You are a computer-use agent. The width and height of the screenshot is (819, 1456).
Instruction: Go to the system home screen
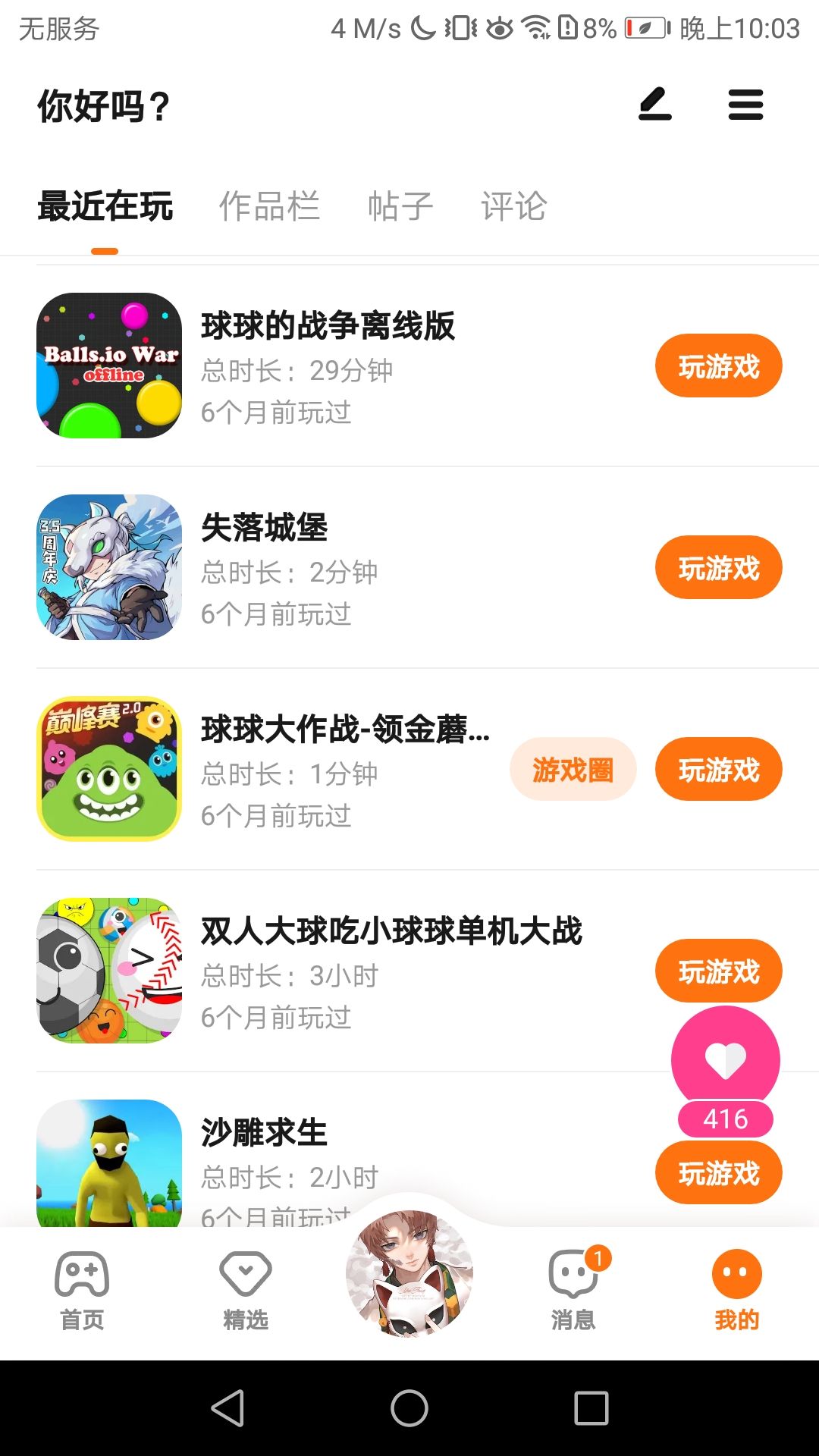click(x=409, y=1408)
